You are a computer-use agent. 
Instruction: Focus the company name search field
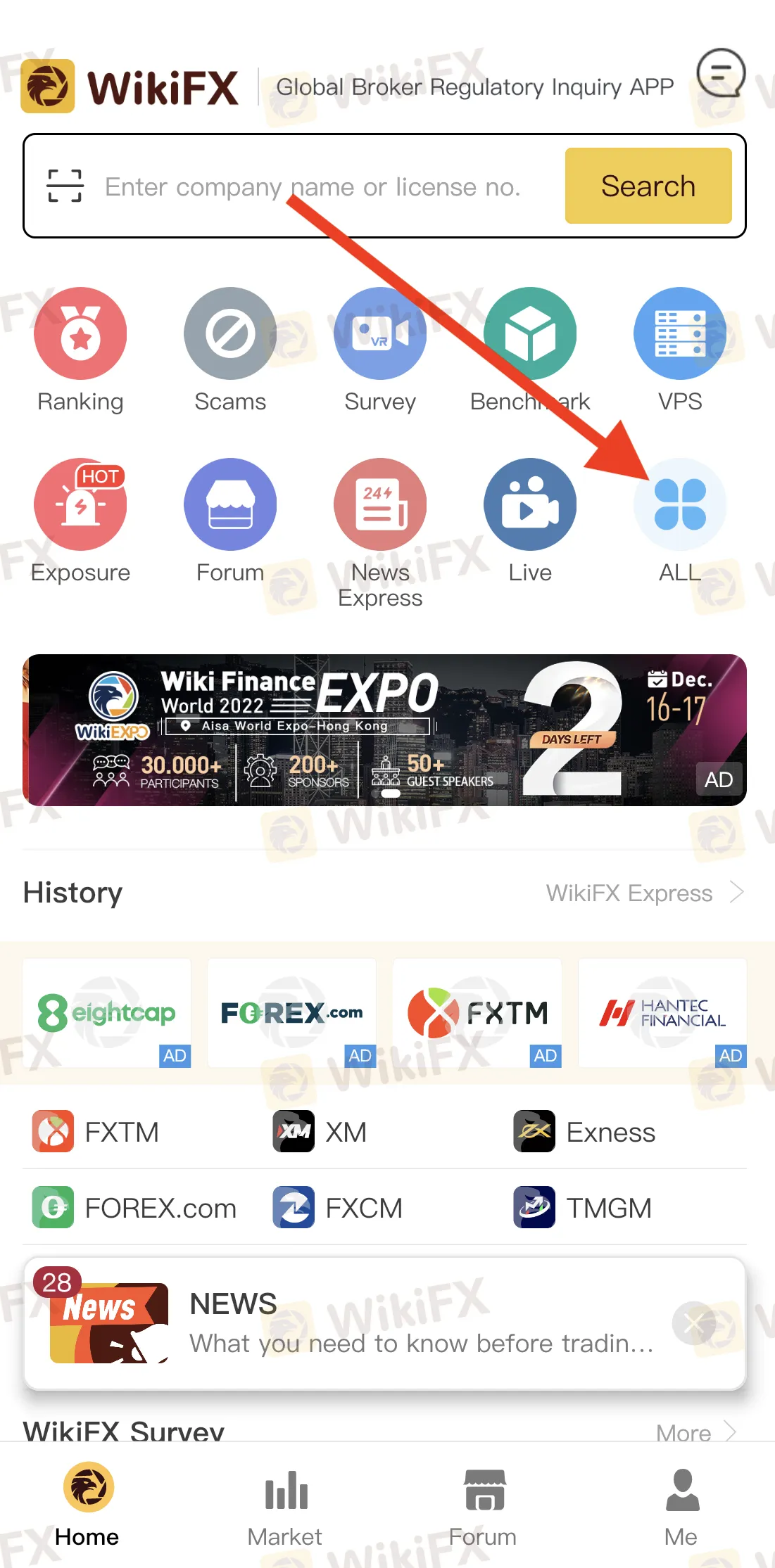313,187
